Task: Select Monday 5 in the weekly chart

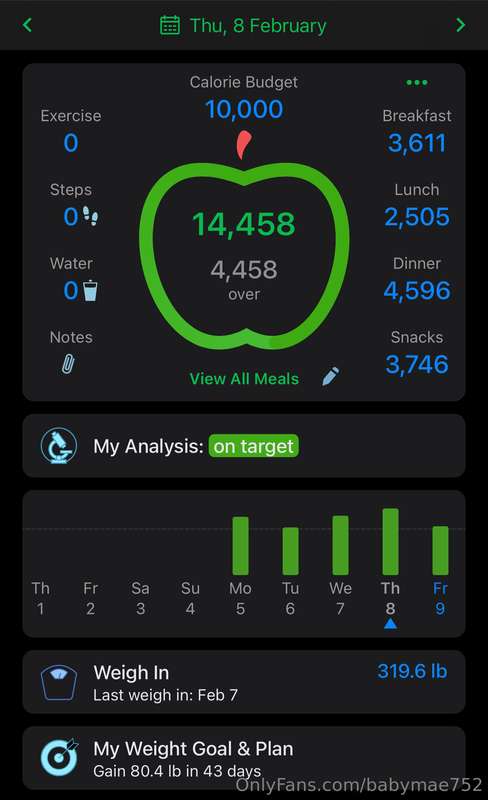Action: click(240, 566)
